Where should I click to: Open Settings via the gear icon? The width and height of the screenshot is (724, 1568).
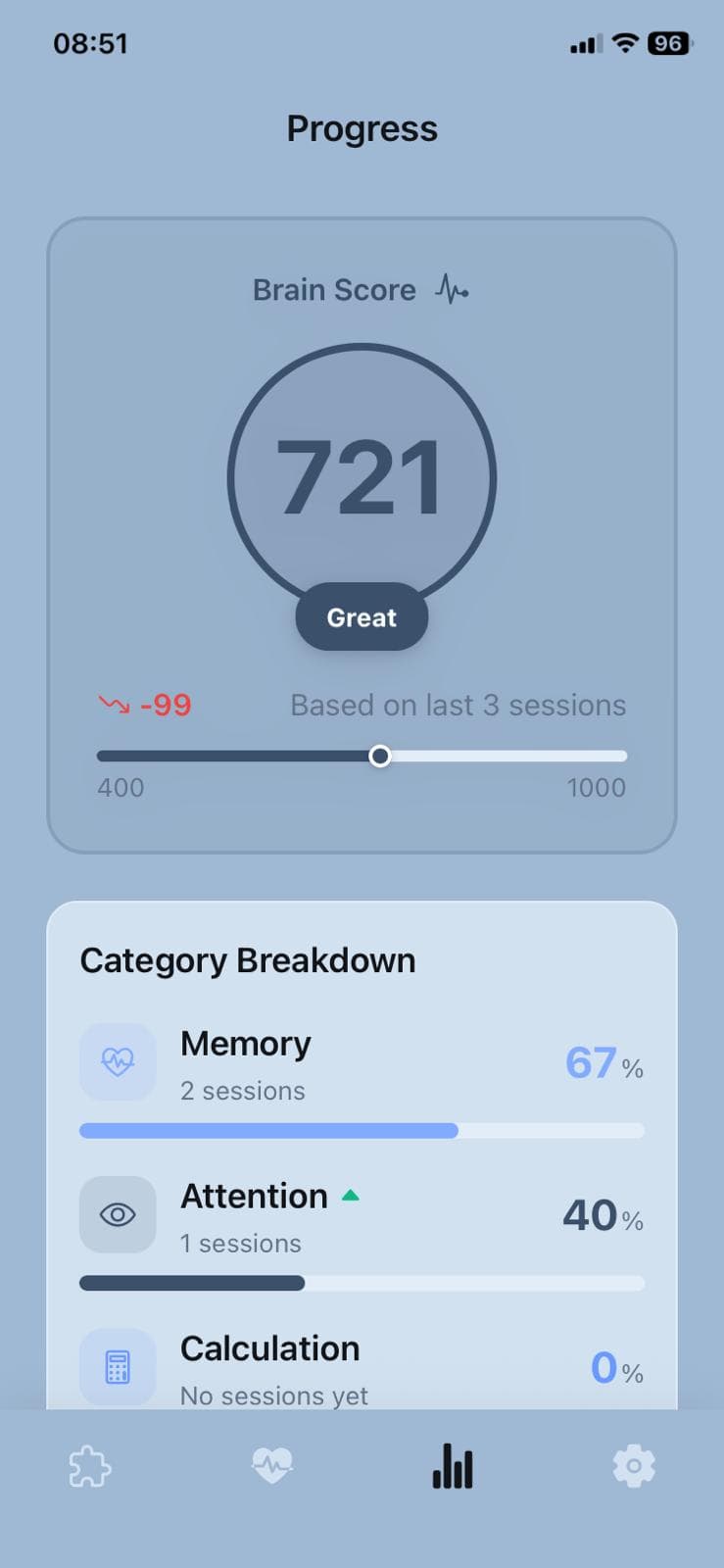tap(634, 1466)
